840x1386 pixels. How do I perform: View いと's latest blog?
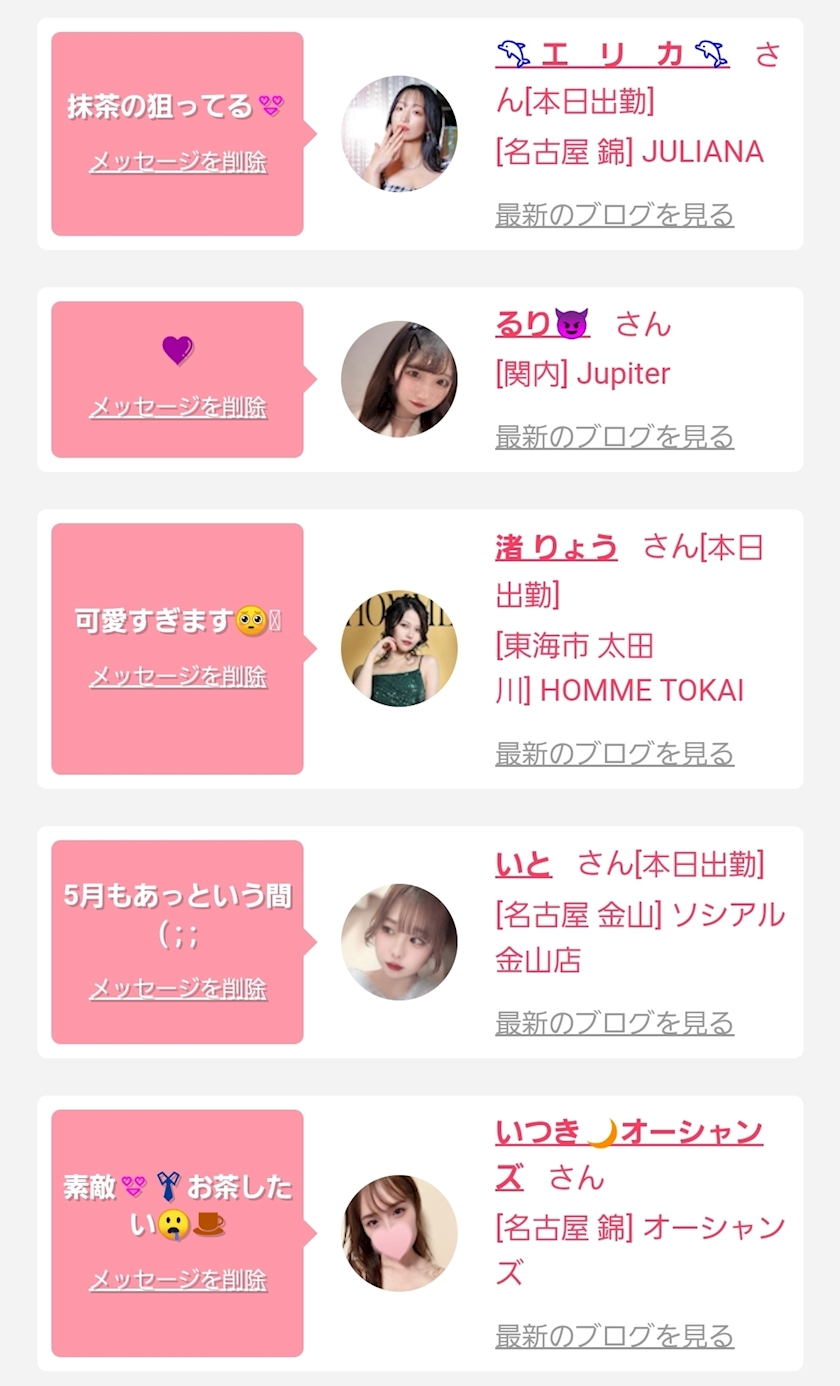click(x=614, y=1023)
